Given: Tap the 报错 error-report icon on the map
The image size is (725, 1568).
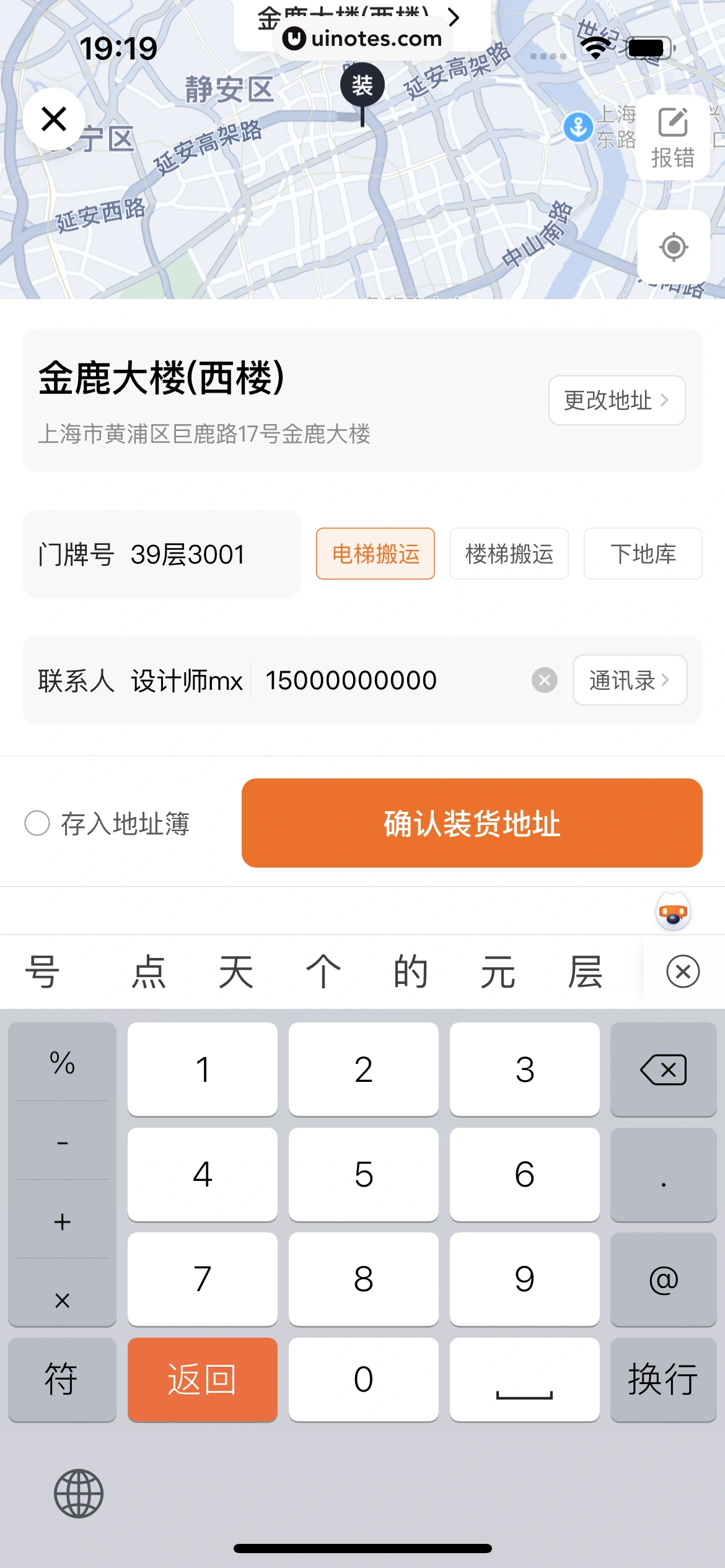Looking at the screenshot, I should 673,136.
